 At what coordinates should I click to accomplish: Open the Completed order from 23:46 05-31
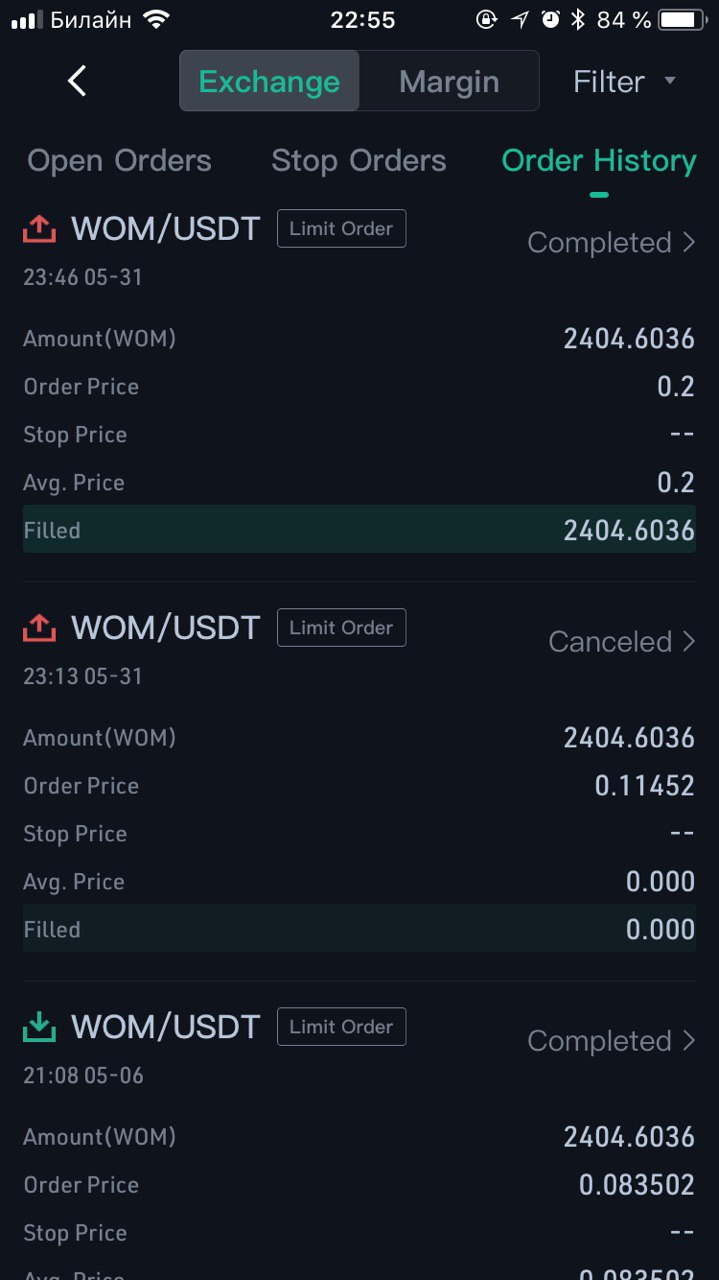tap(610, 243)
